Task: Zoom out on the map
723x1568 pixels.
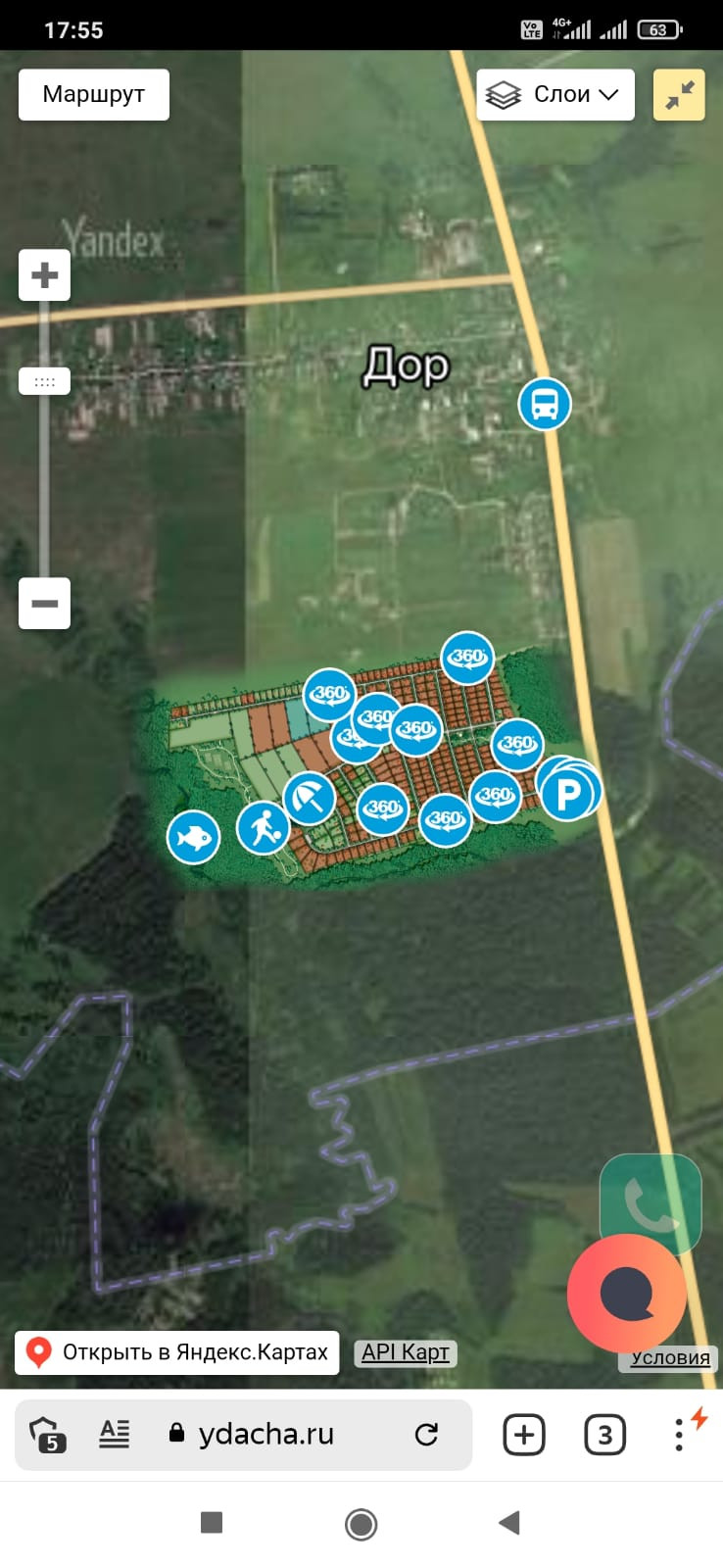Action: point(44,603)
